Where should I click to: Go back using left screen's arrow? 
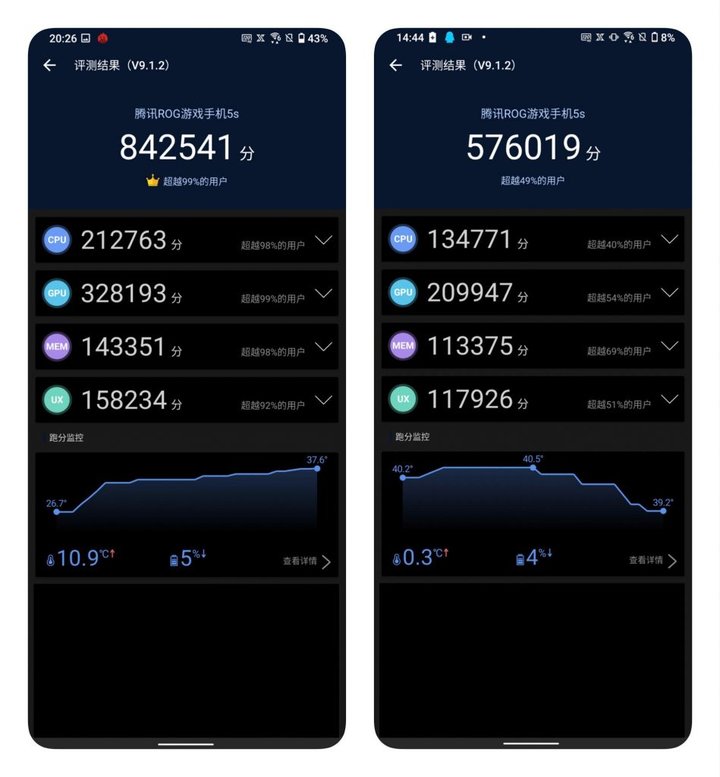48,65
